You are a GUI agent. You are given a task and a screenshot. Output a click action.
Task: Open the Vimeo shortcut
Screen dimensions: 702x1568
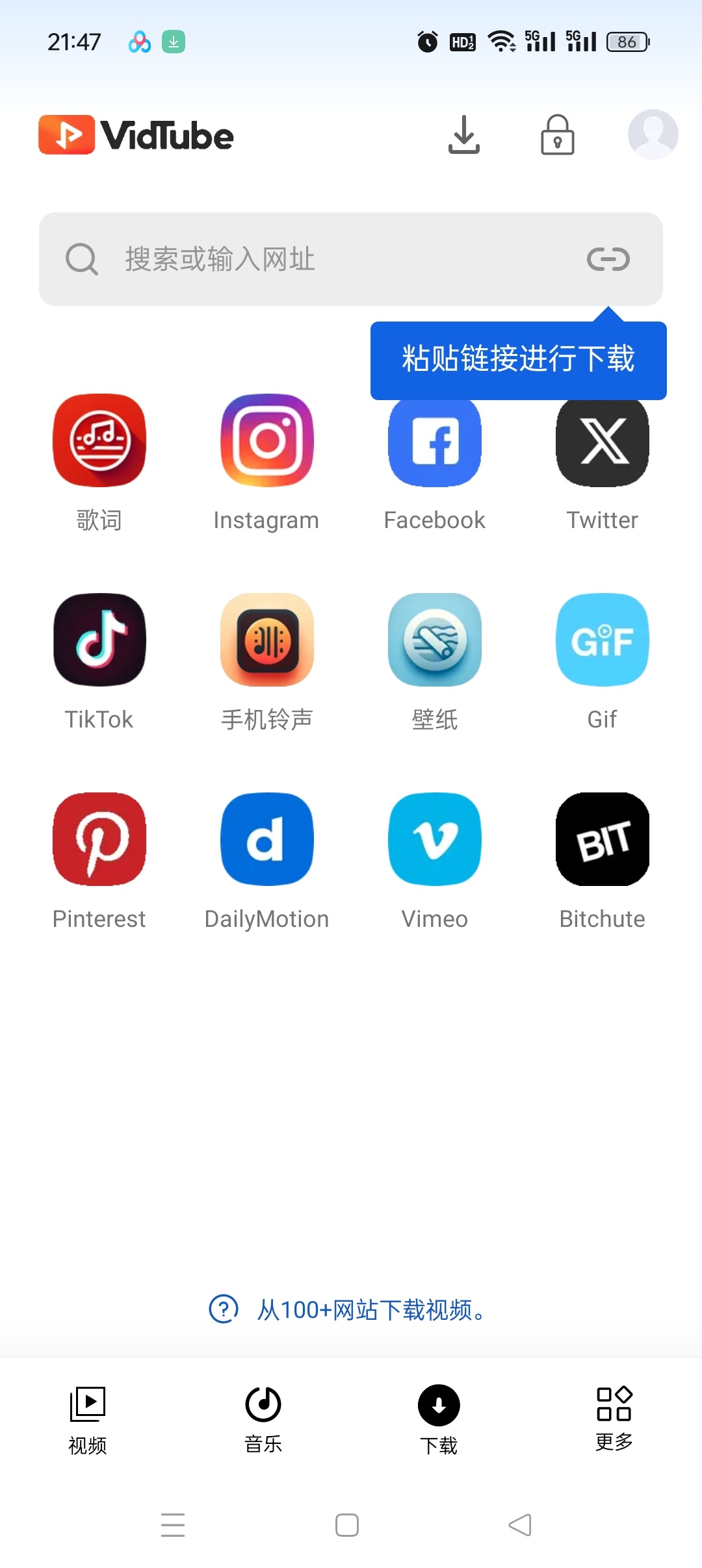[434, 839]
